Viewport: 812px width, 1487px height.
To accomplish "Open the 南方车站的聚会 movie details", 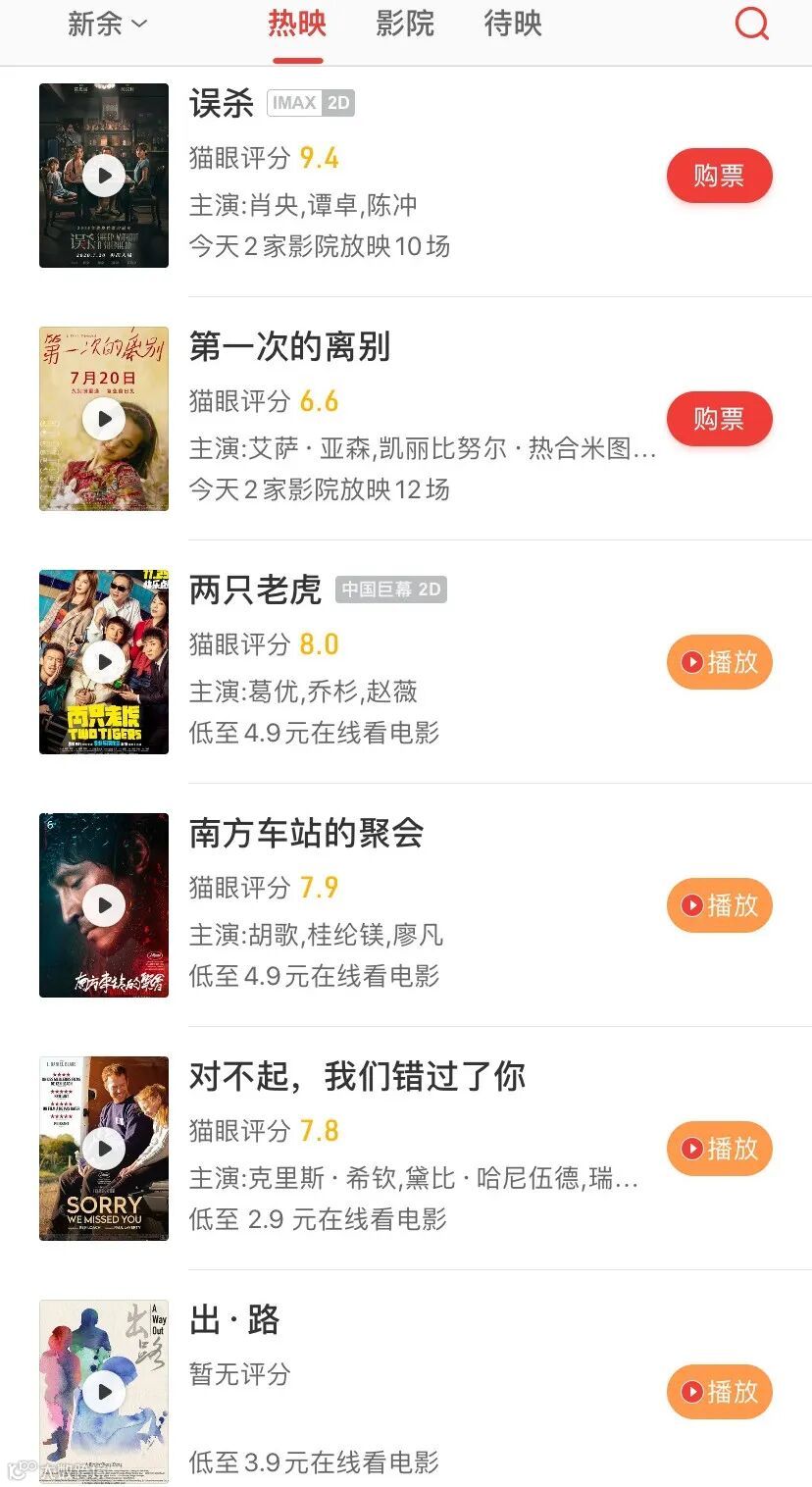I will pos(306,833).
